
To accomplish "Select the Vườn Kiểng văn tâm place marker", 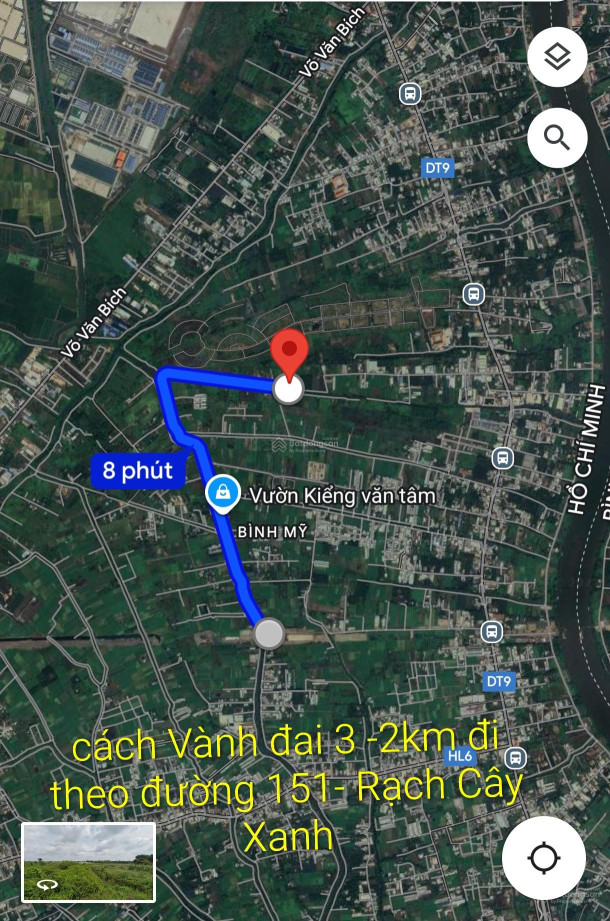I will coord(222,493).
